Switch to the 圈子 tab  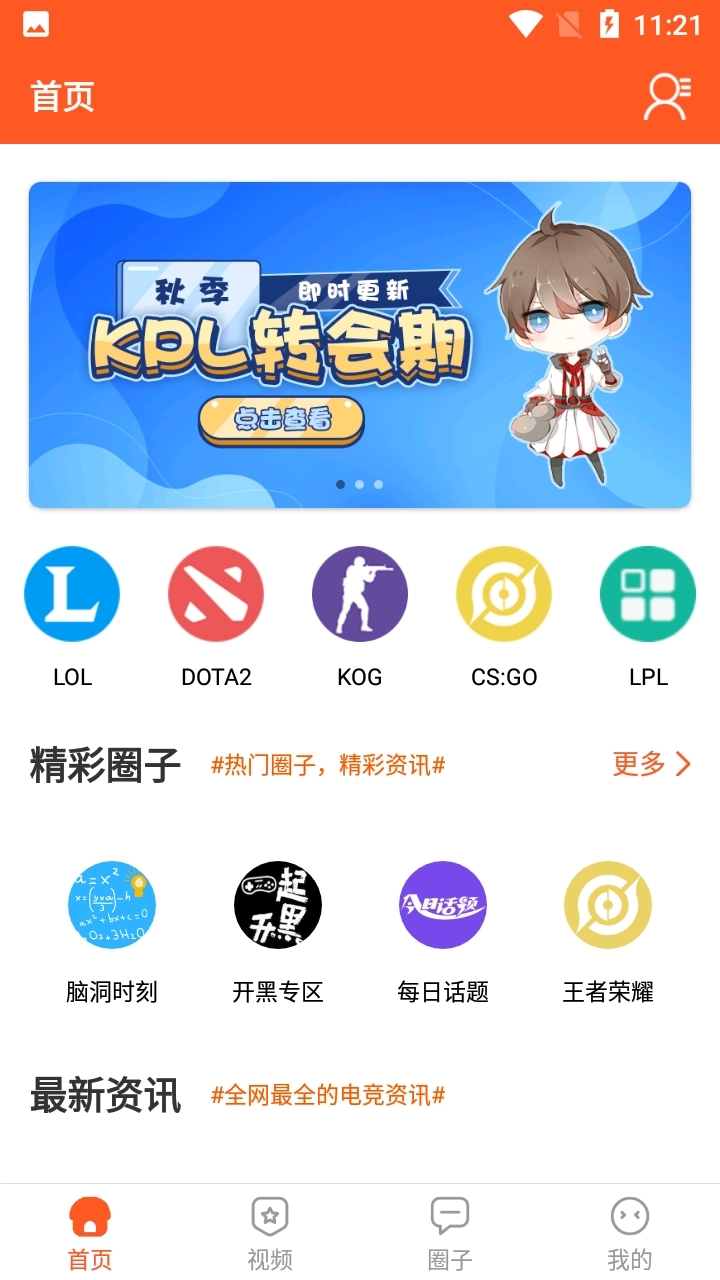coord(449,1230)
